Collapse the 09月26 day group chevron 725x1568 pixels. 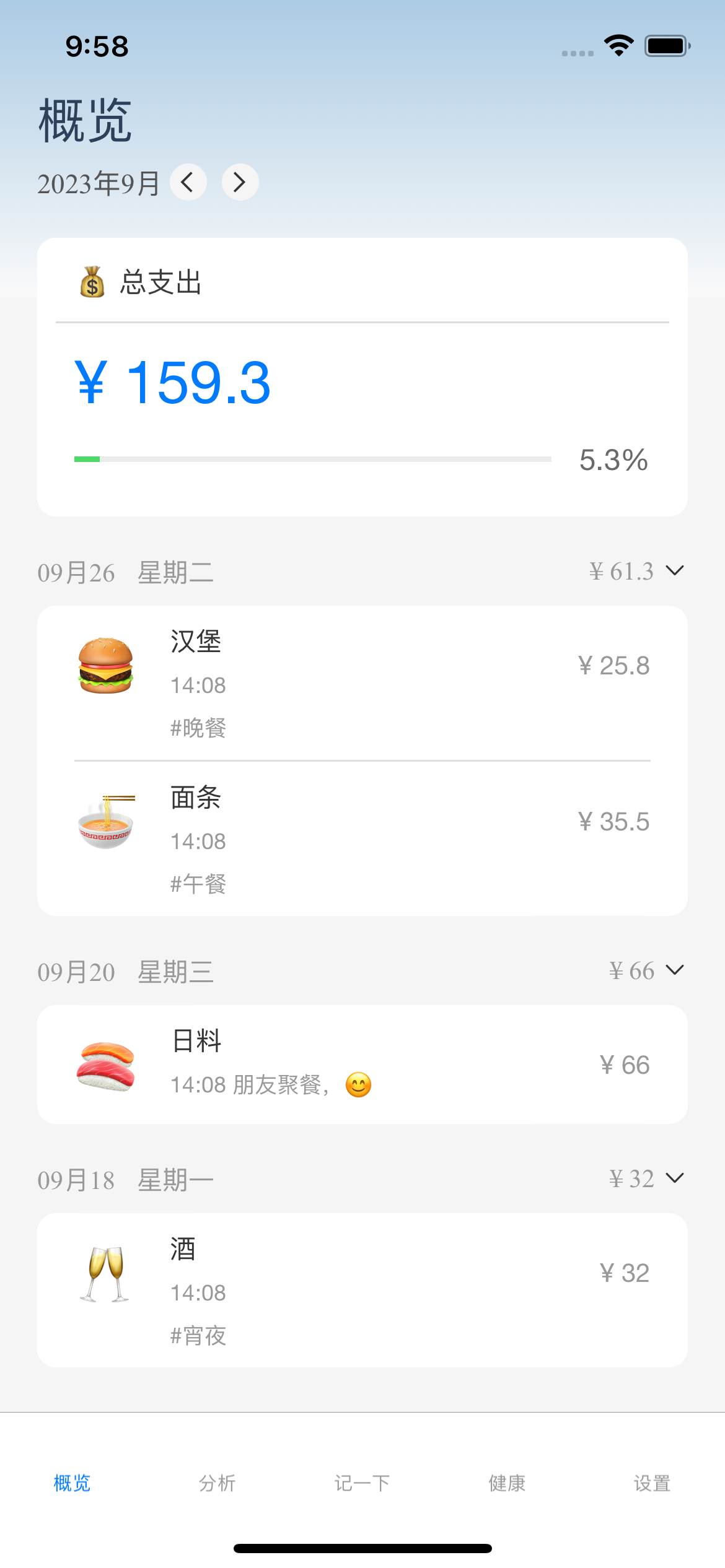pos(675,570)
